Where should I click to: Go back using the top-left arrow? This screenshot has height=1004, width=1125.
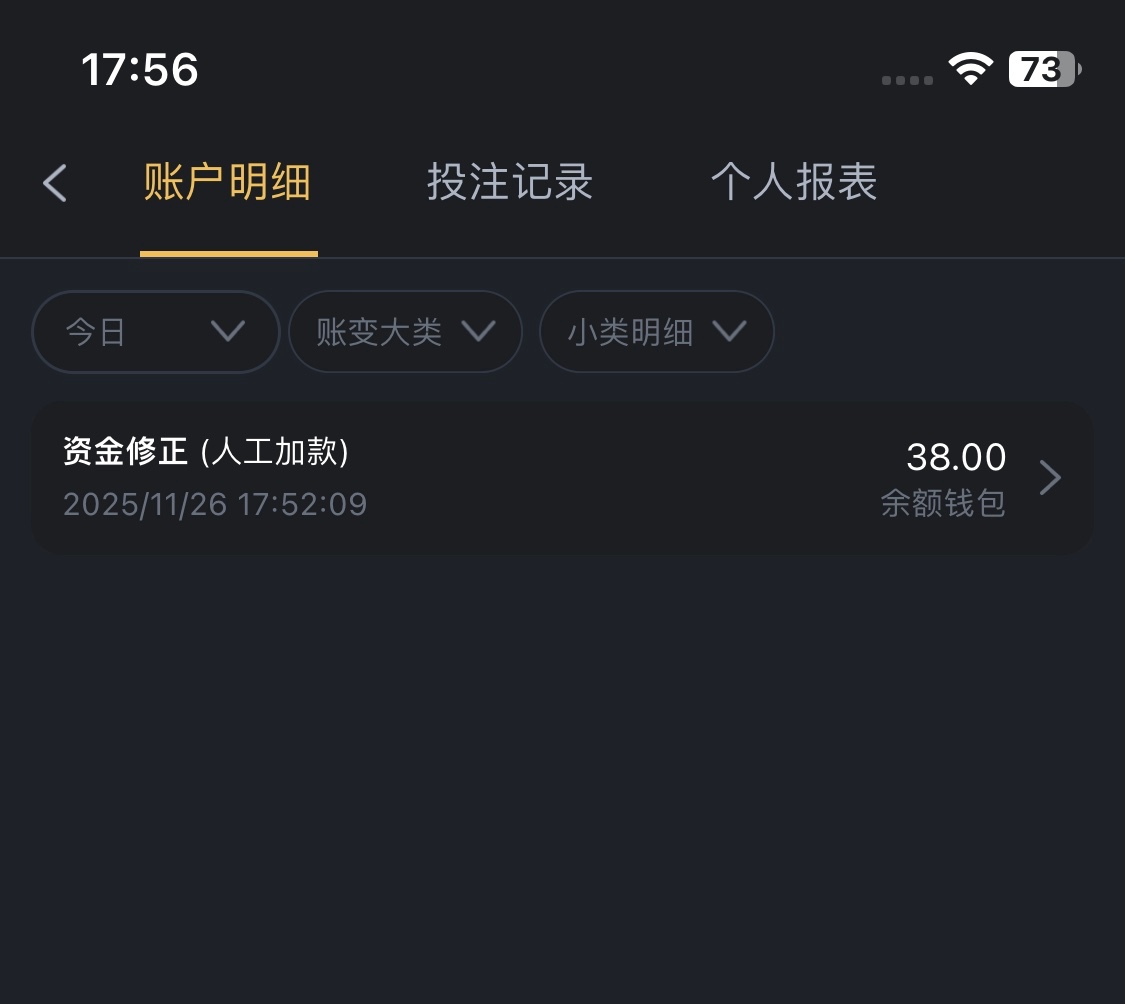click(55, 184)
